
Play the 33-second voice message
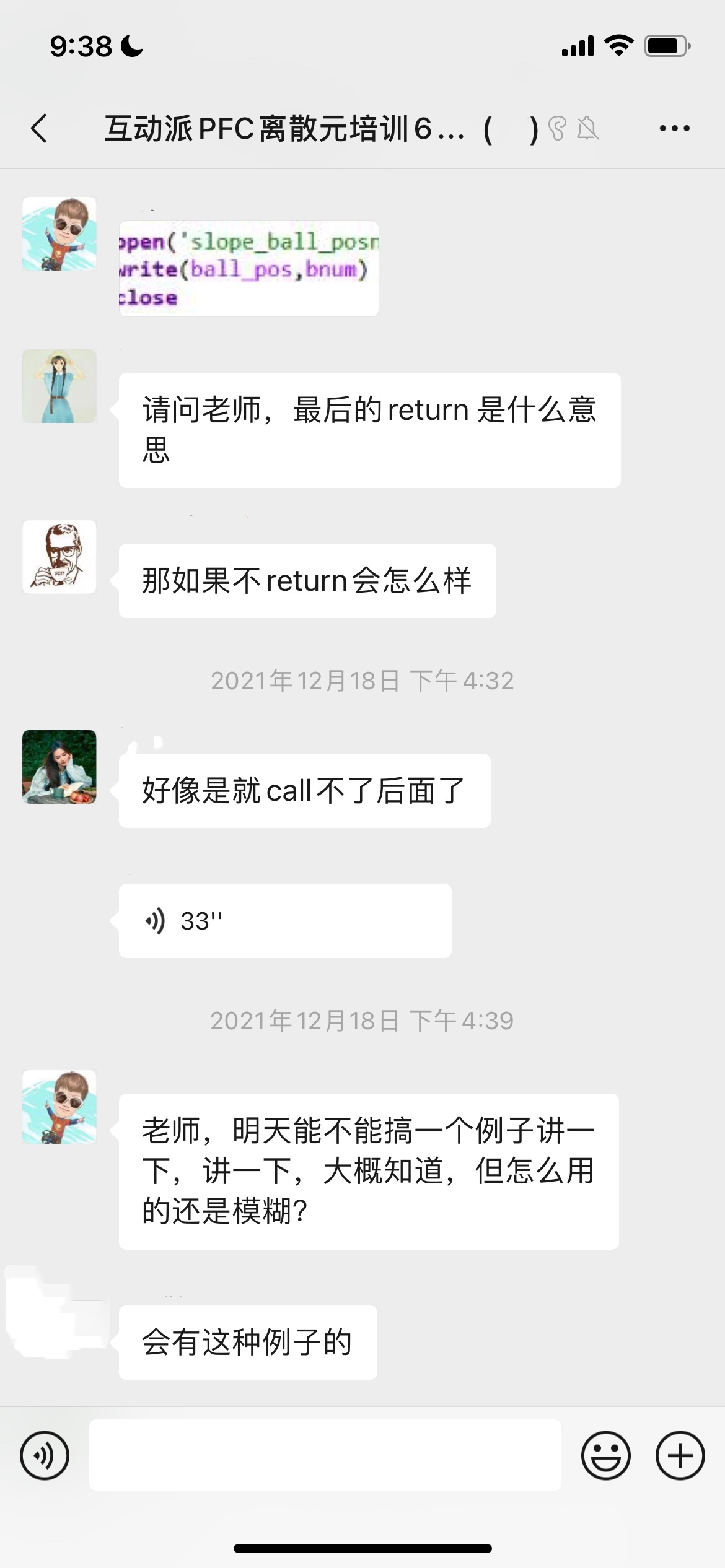click(284, 921)
